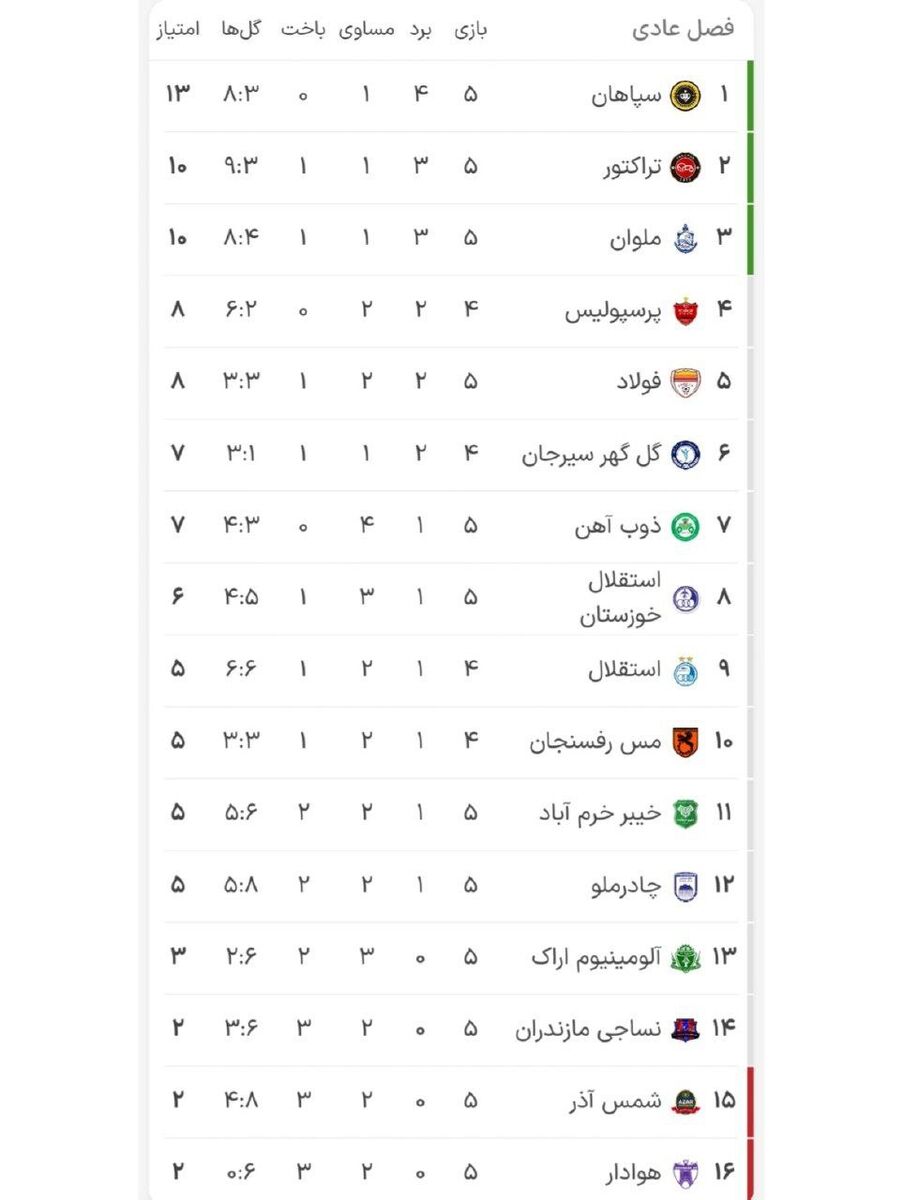Select the Persepolis club logo
903x1200 pixels.
tap(688, 309)
